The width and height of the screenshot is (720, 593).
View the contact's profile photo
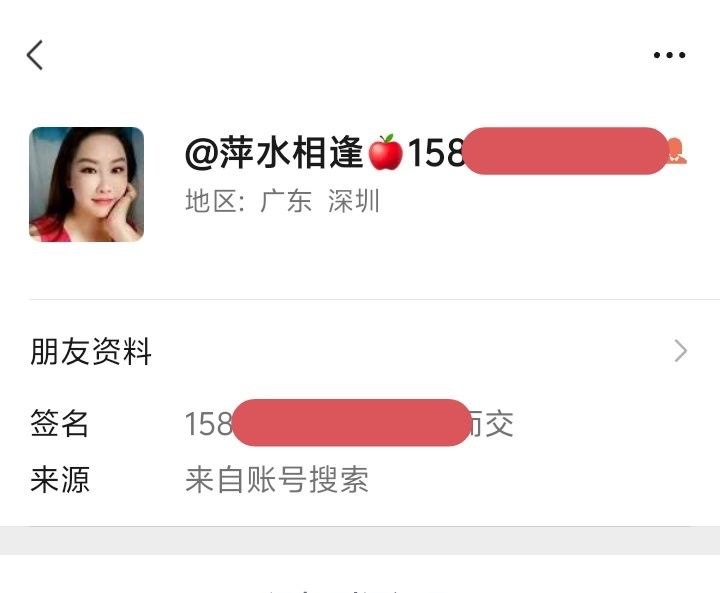(x=87, y=185)
